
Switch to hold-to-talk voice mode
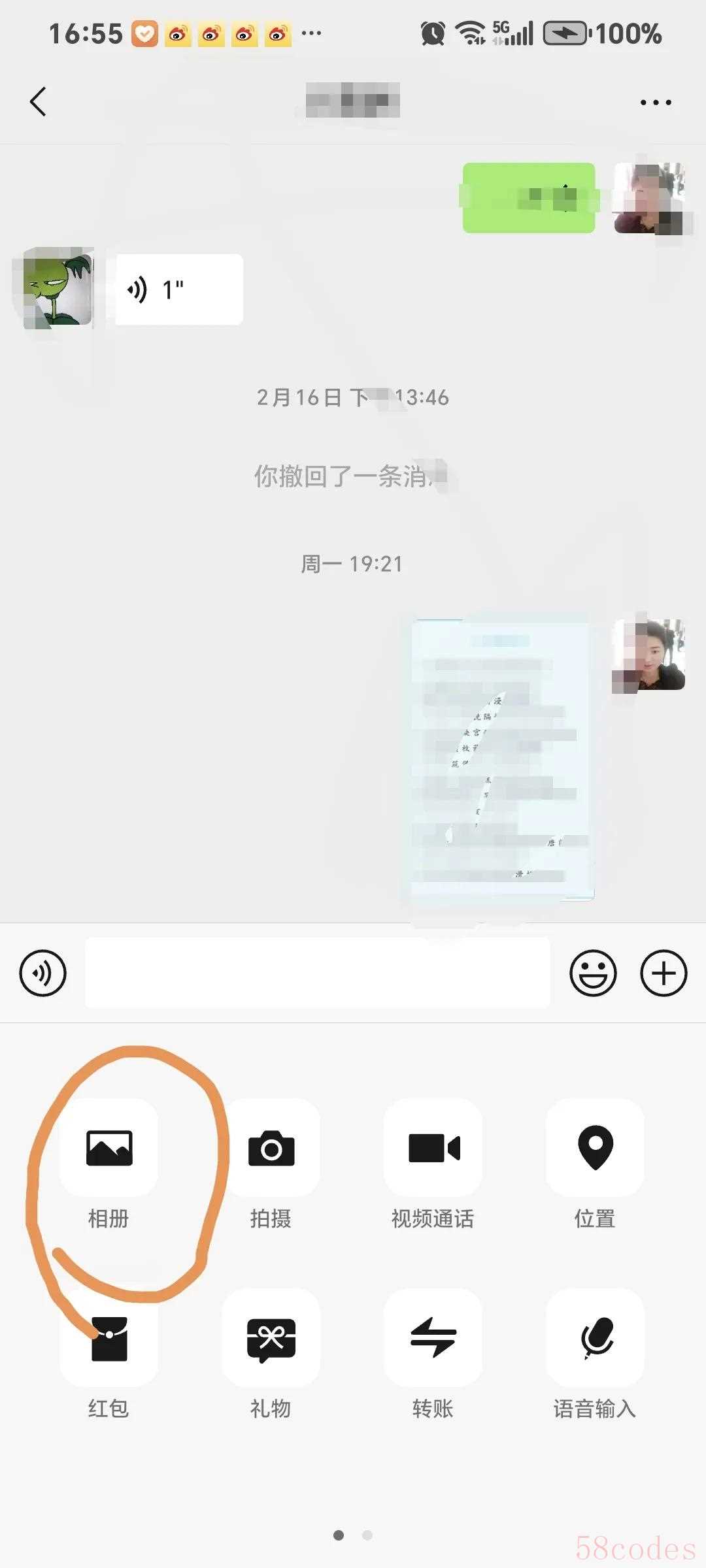point(42,973)
